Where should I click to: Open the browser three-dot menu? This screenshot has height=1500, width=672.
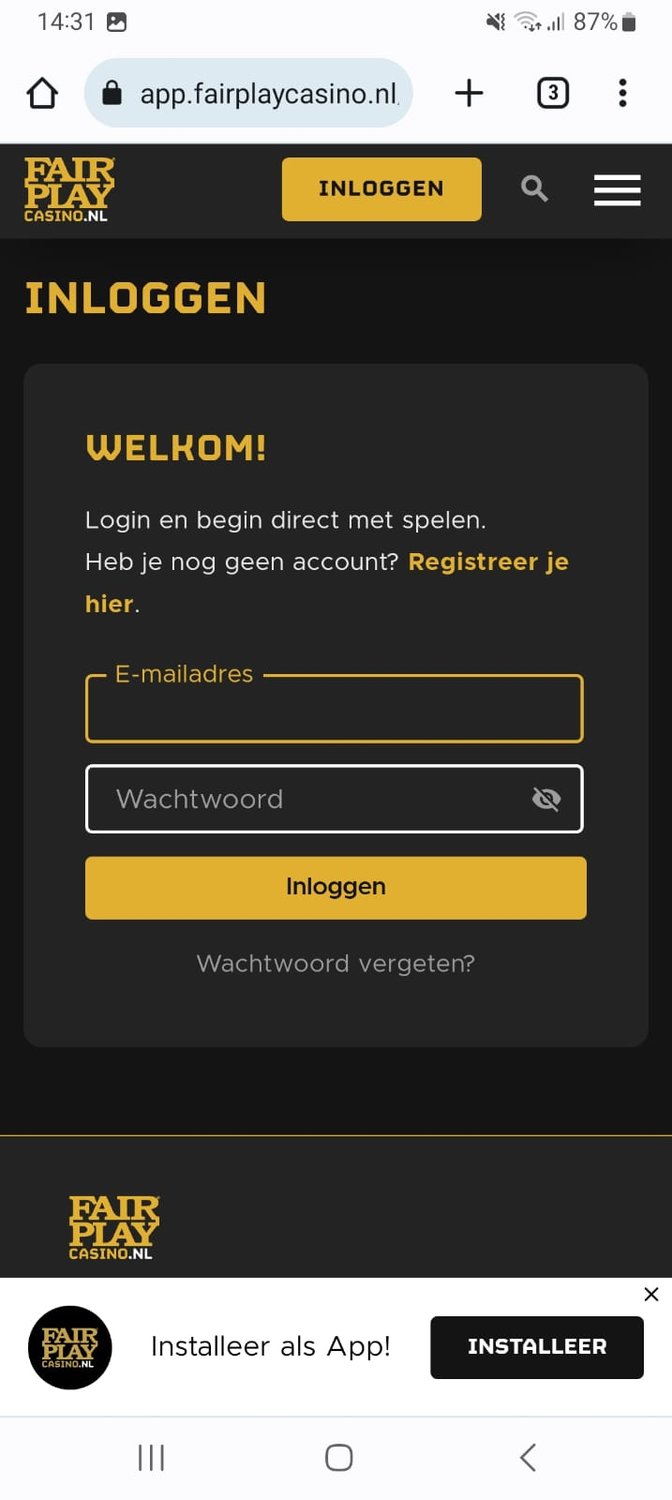point(622,93)
